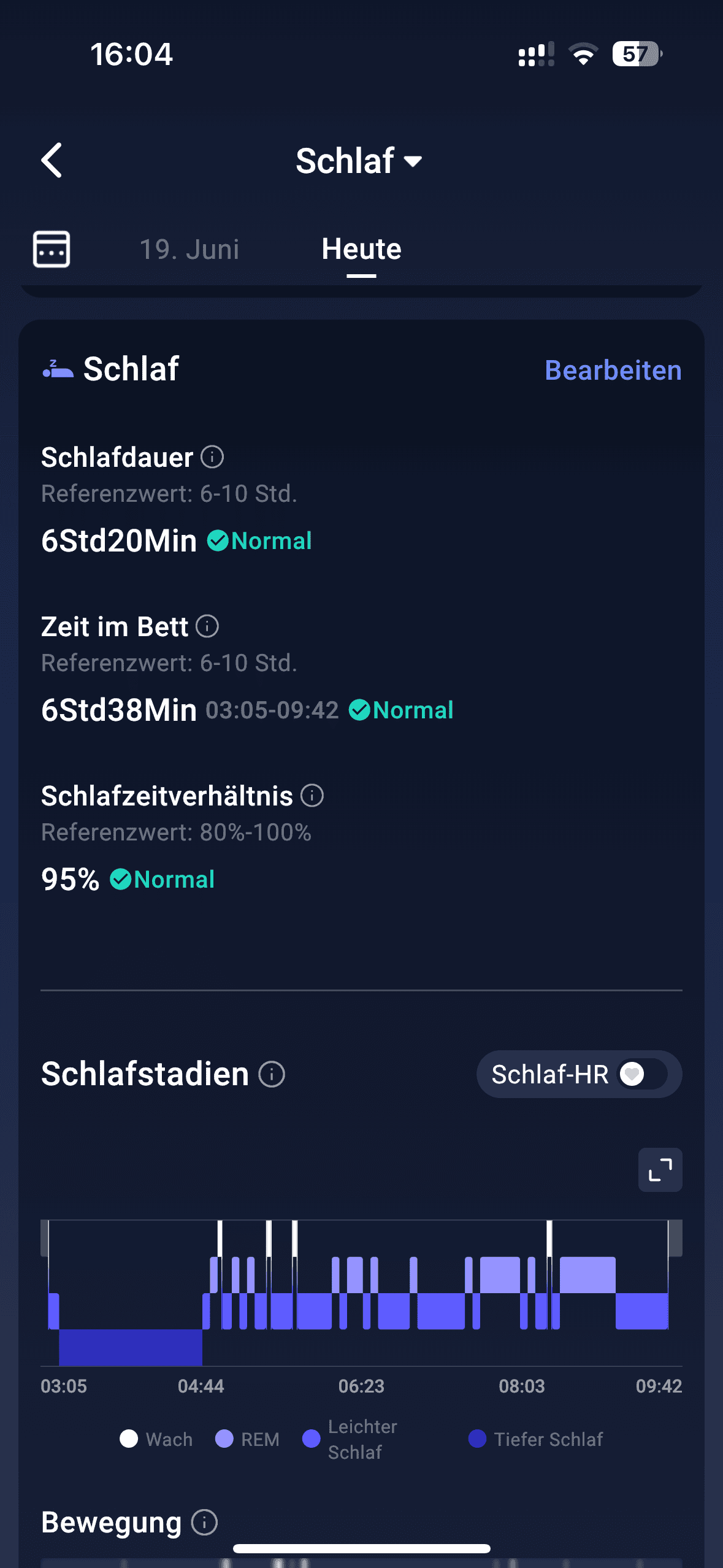This screenshot has width=723, height=1568.
Task: Open the Schlaf dropdown in the header
Action: coord(359,161)
